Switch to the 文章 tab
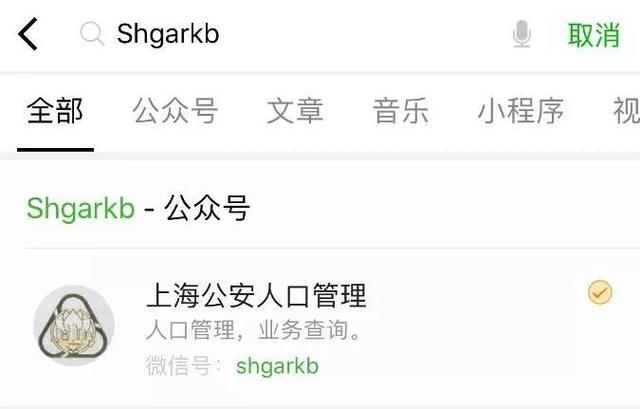The image size is (640, 409). (295, 111)
